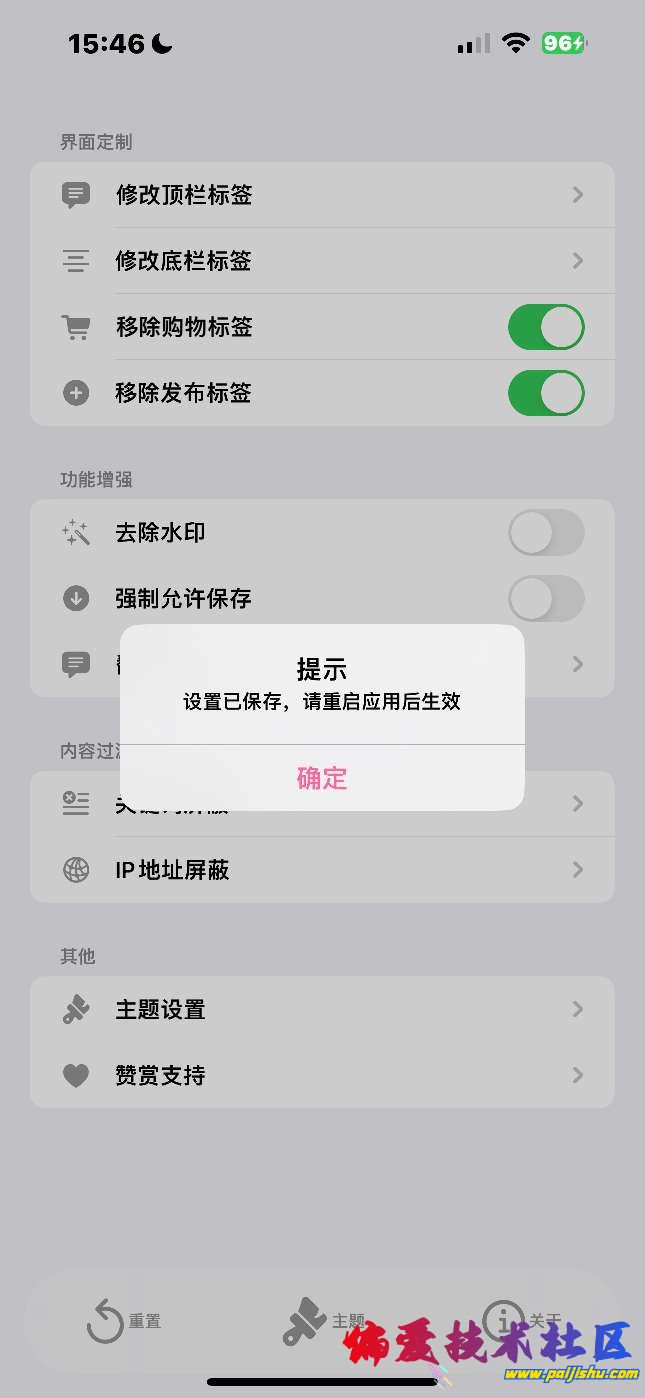Enable the 去除水印 switch
645x1398 pixels.
[546, 533]
